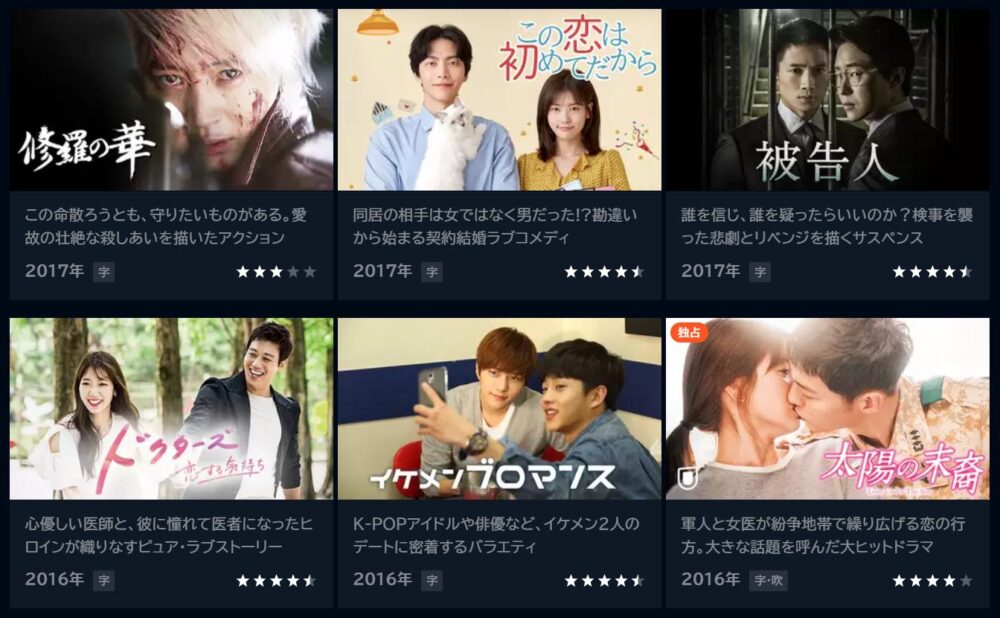Choose the イケメンブロマンス variety show card
This screenshot has height=618, width=1000.
coord(499,409)
